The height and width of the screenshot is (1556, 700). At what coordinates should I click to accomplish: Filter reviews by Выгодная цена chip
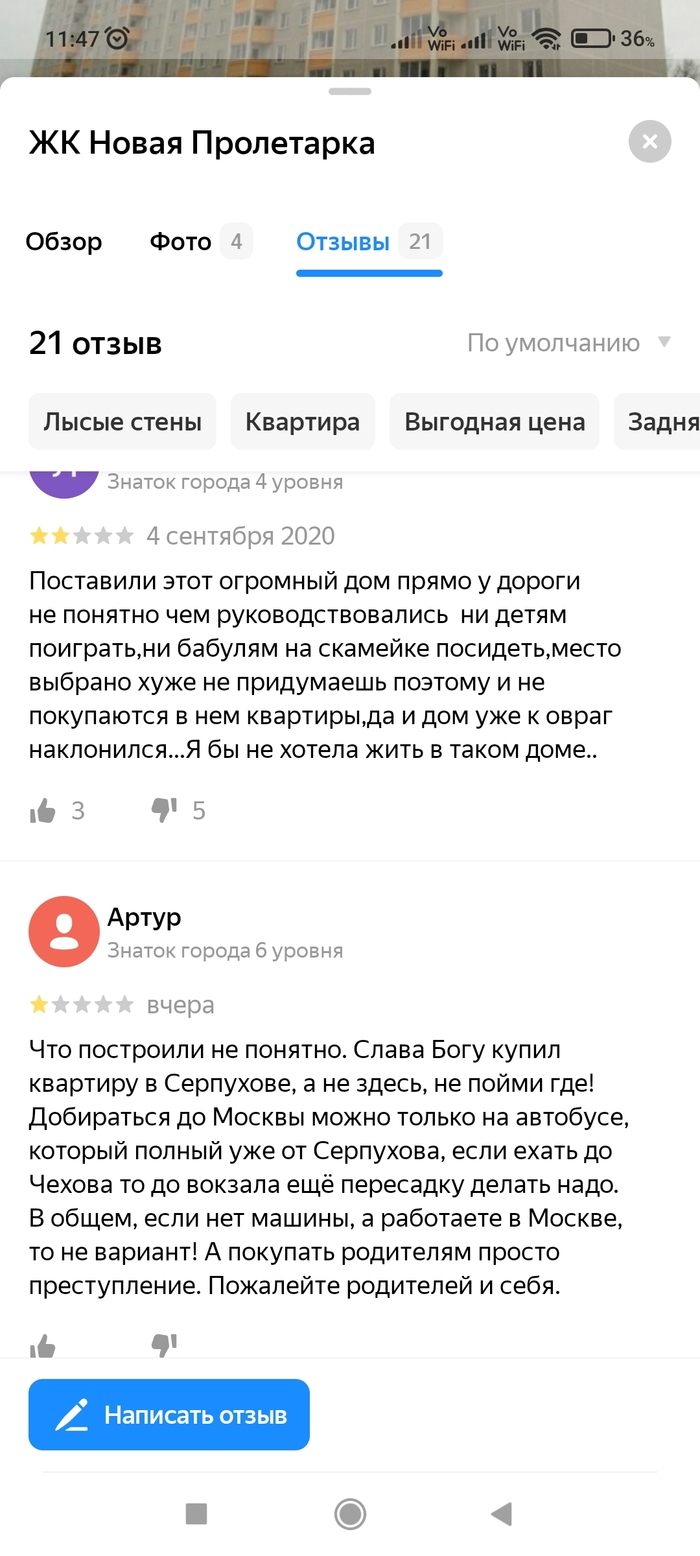494,421
